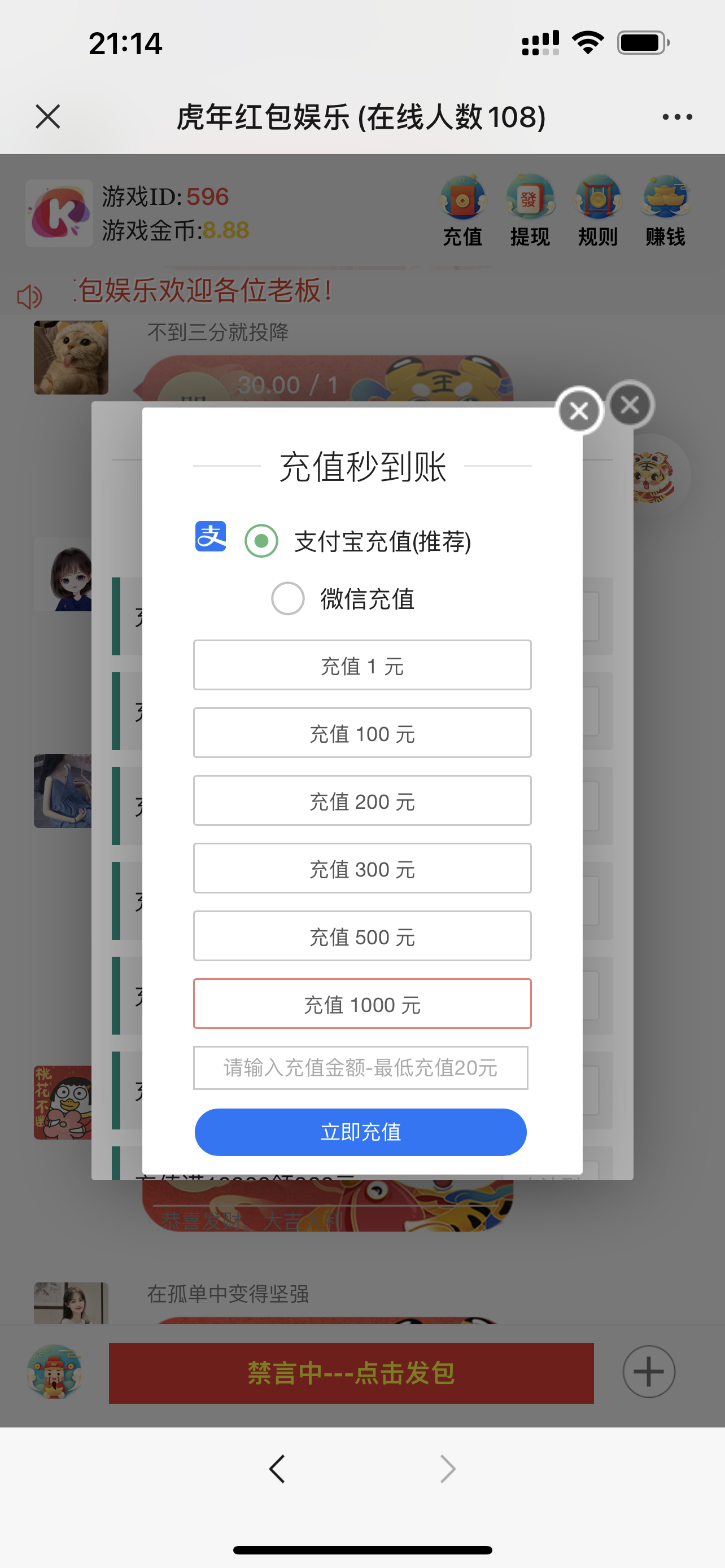Dismiss the gray background popup X
The width and height of the screenshot is (725, 1568).
pyautogui.click(x=630, y=405)
